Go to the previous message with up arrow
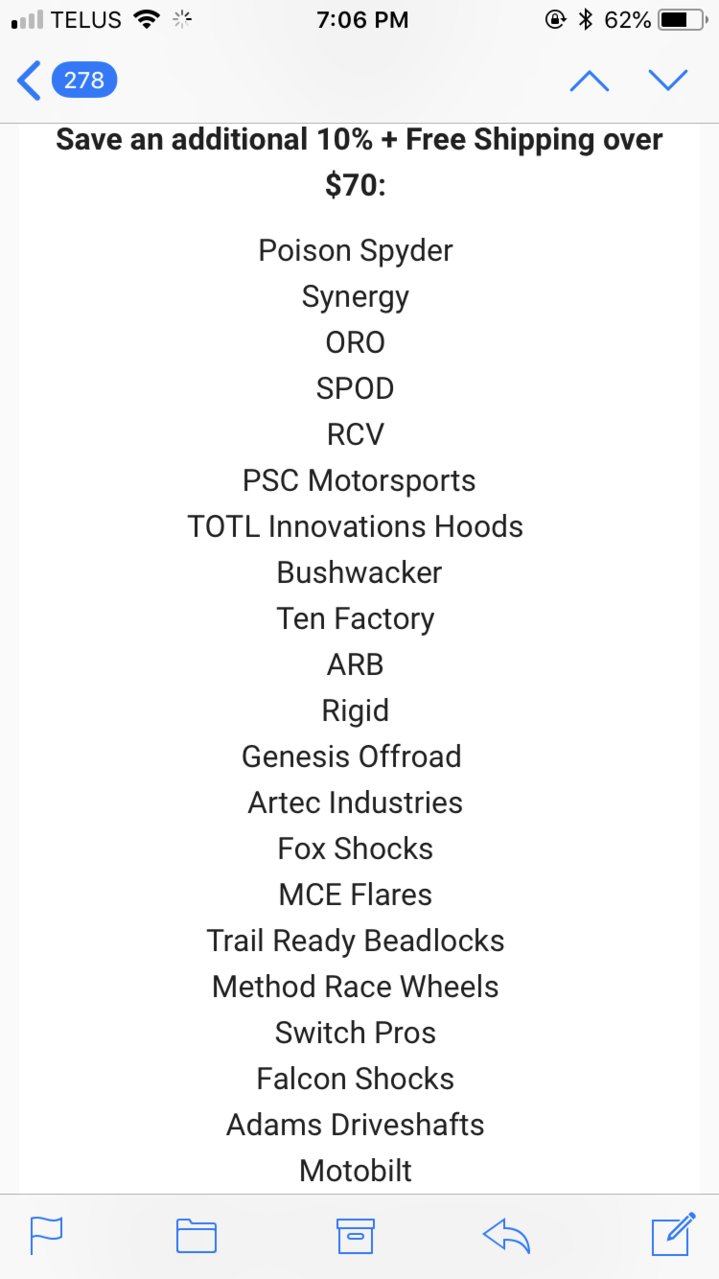This screenshot has height=1279, width=719. point(589,80)
